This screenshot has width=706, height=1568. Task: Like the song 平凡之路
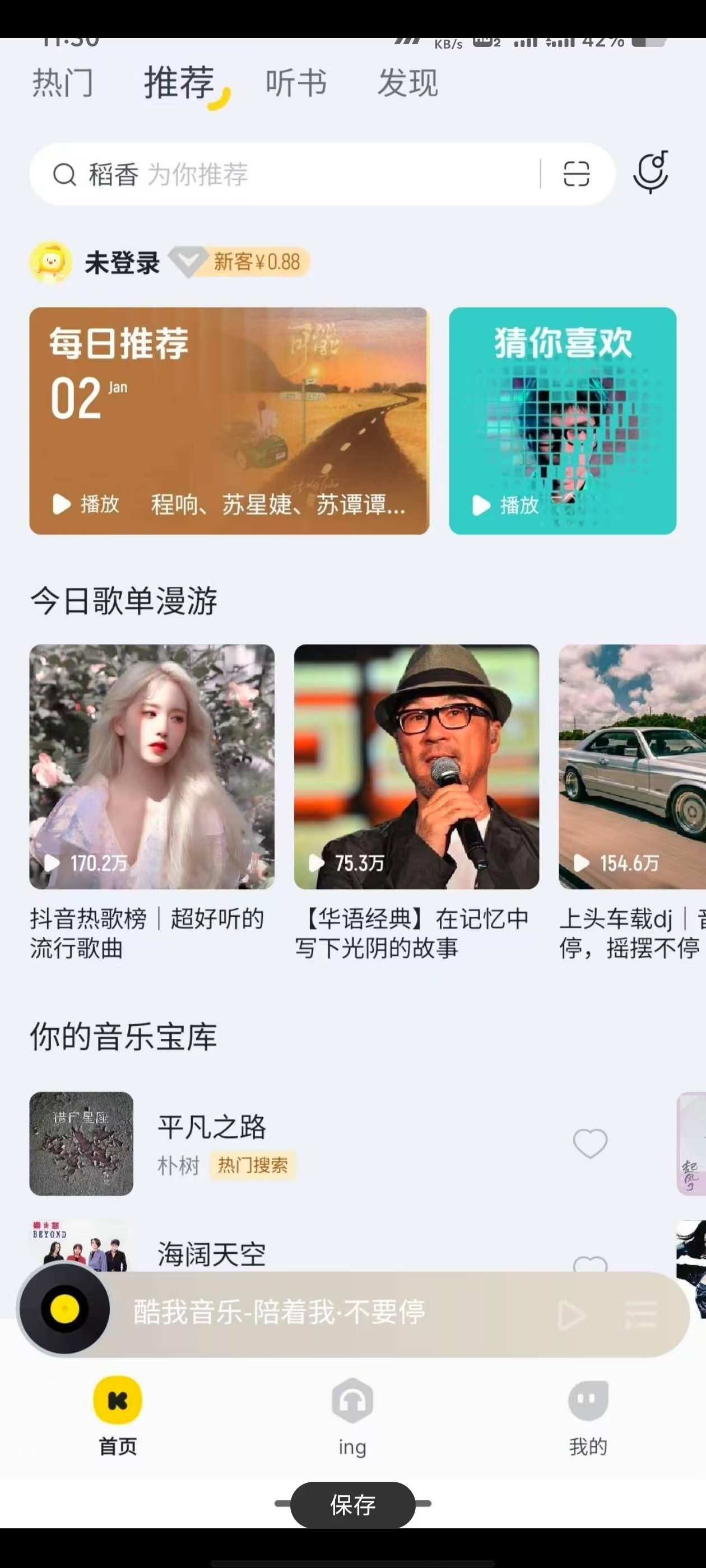click(589, 1143)
